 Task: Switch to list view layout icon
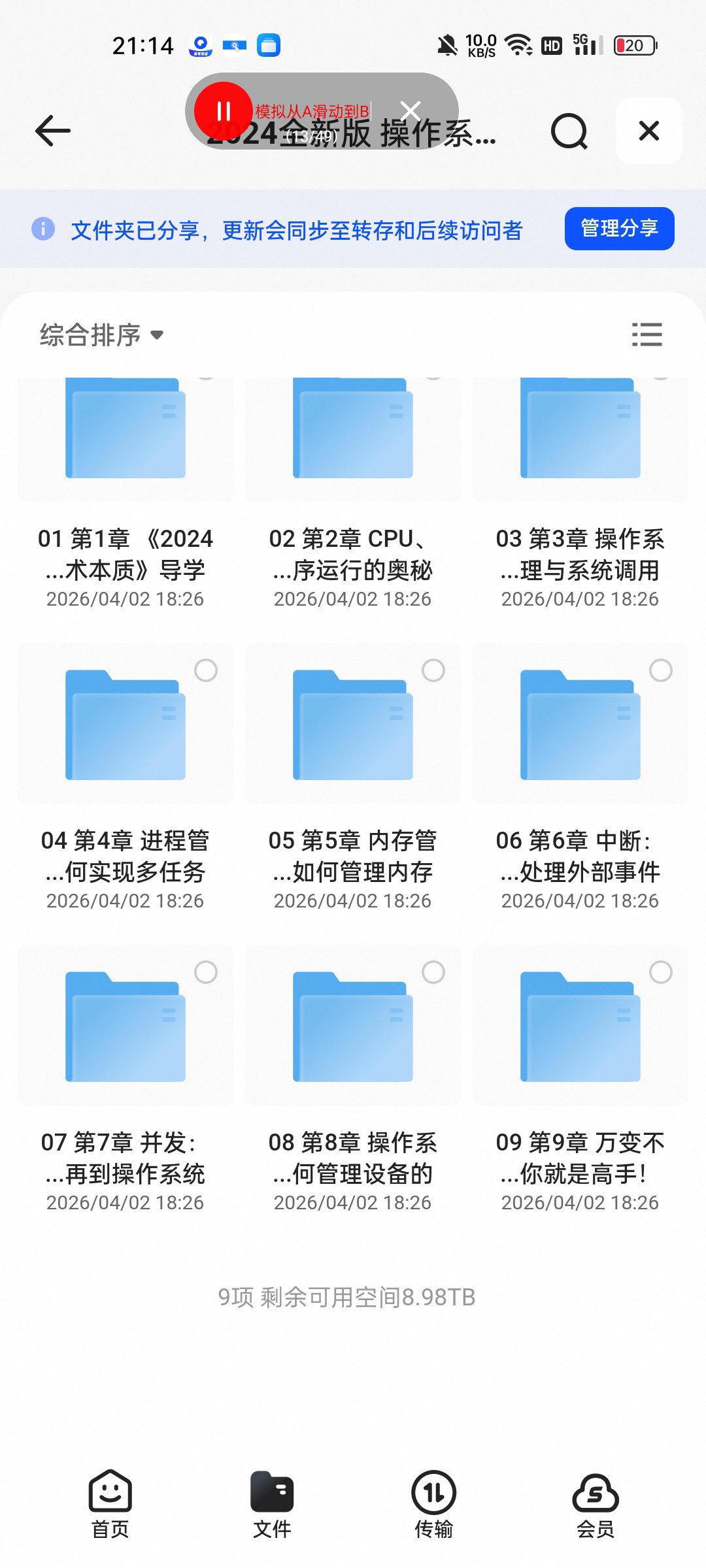click(x=647, y=335)
